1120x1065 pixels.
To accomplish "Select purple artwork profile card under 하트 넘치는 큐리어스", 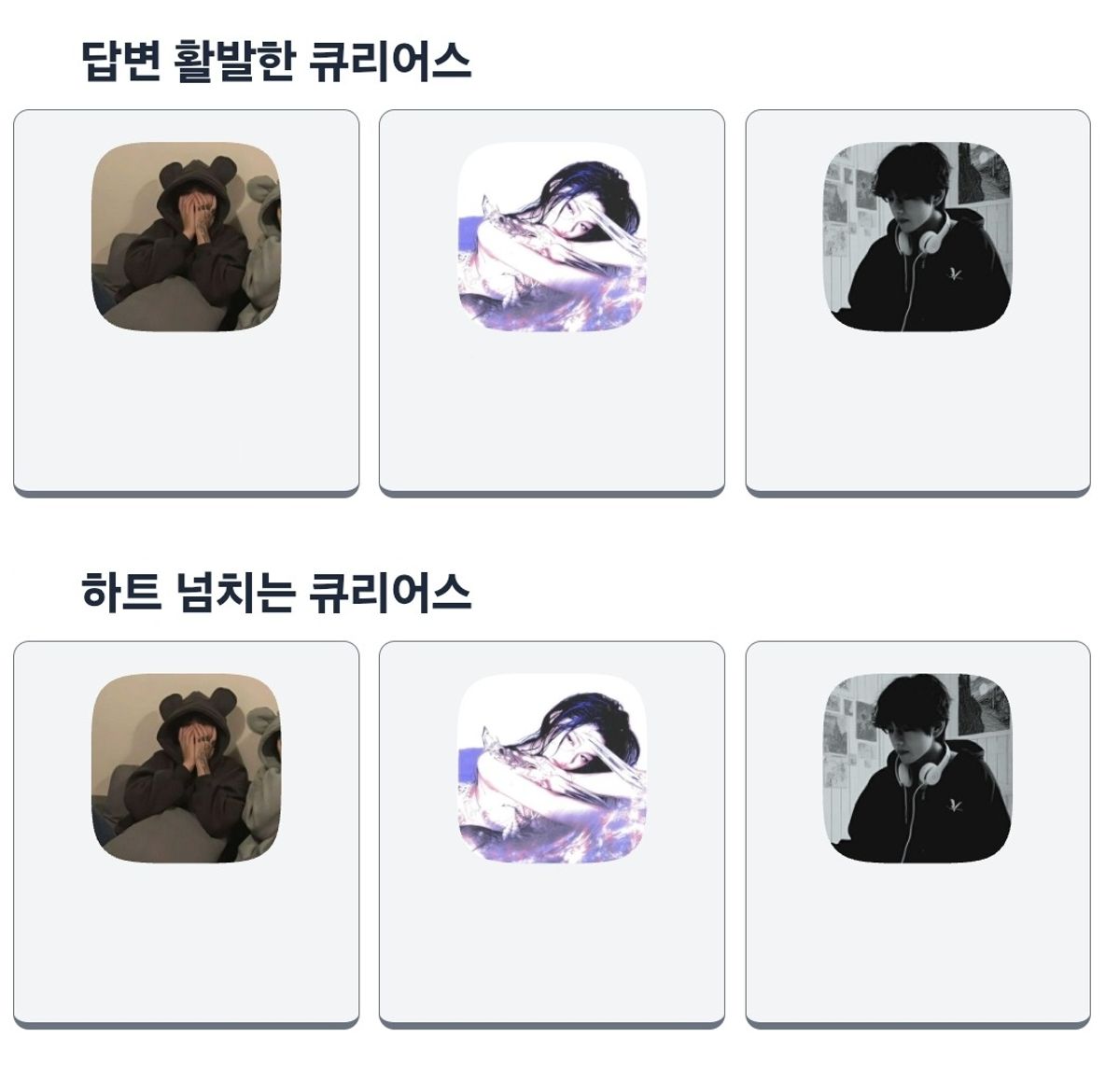I will [552, 834].
